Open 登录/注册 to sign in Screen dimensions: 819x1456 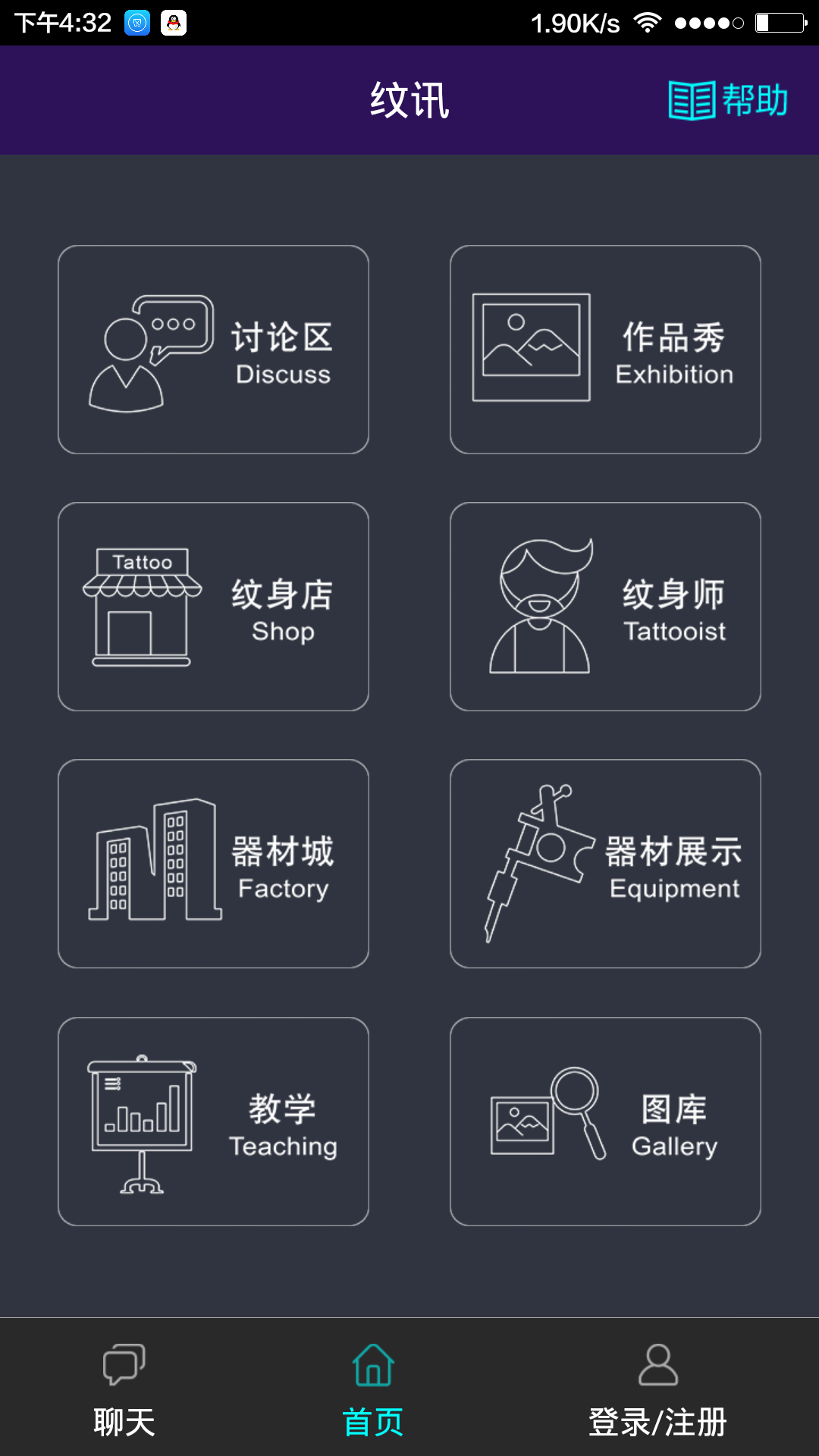tap(657, 1421)
